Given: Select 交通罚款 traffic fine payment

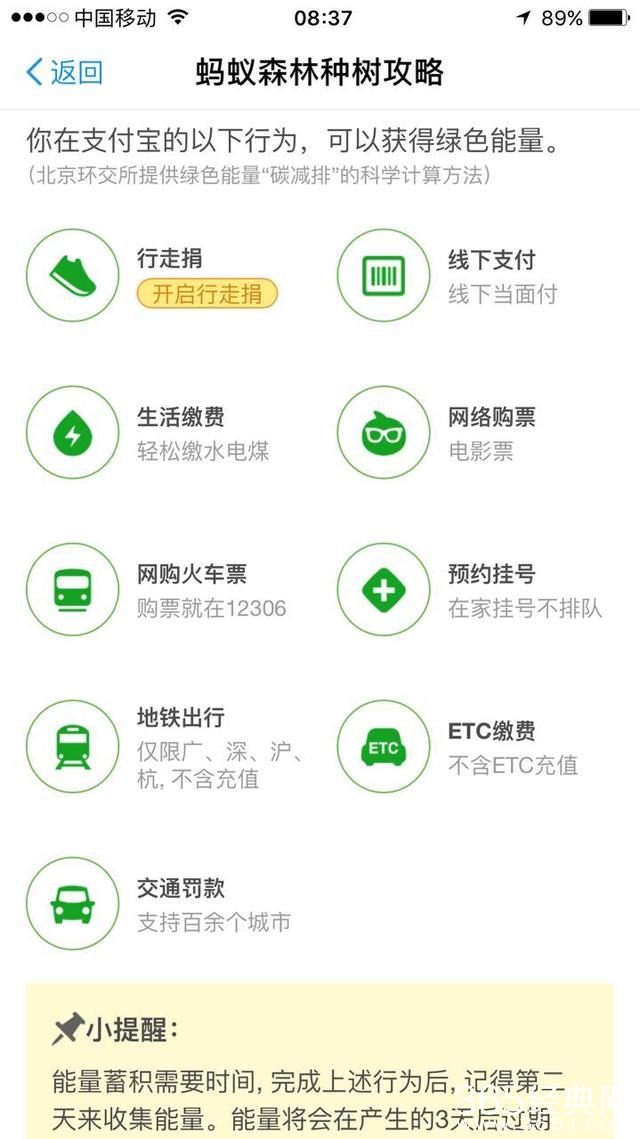Looking at the screenshot, I should [73, 904].
